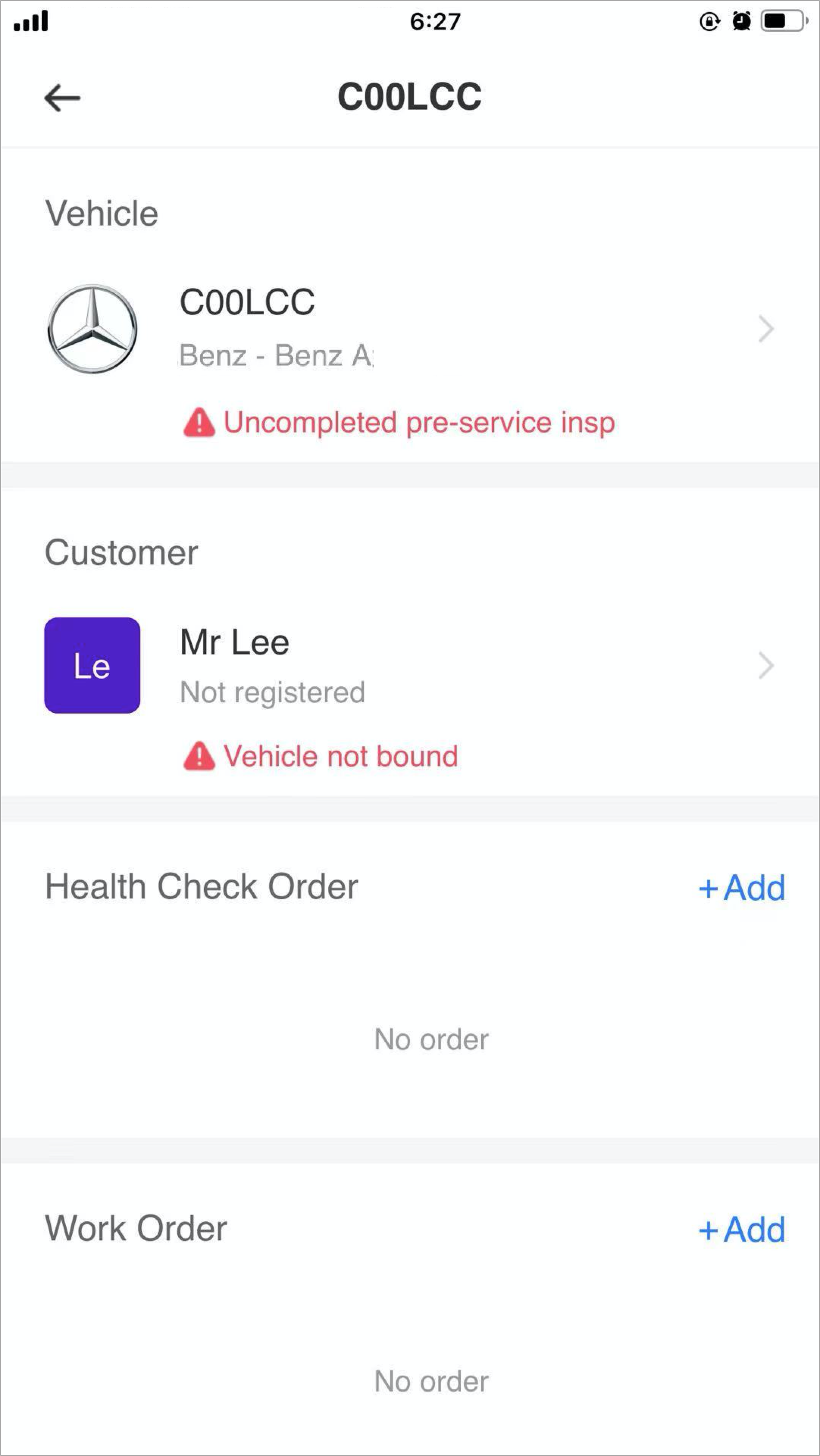Open Mr Lee's customer profile
This screenshot has width=820, height=1456.
pos(410,665)
